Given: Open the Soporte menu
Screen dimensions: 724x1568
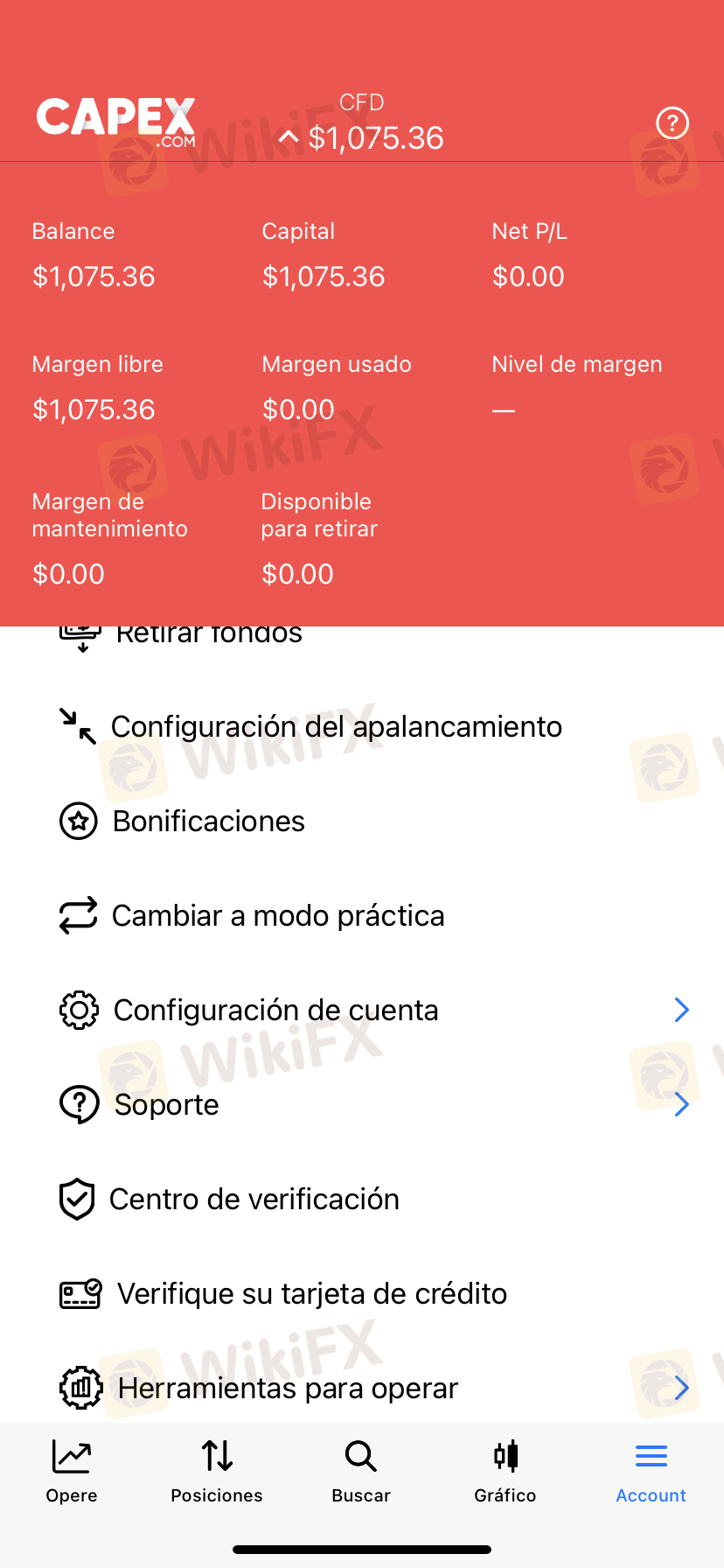Looking at the screenshot, I should tap(362, 1104).
